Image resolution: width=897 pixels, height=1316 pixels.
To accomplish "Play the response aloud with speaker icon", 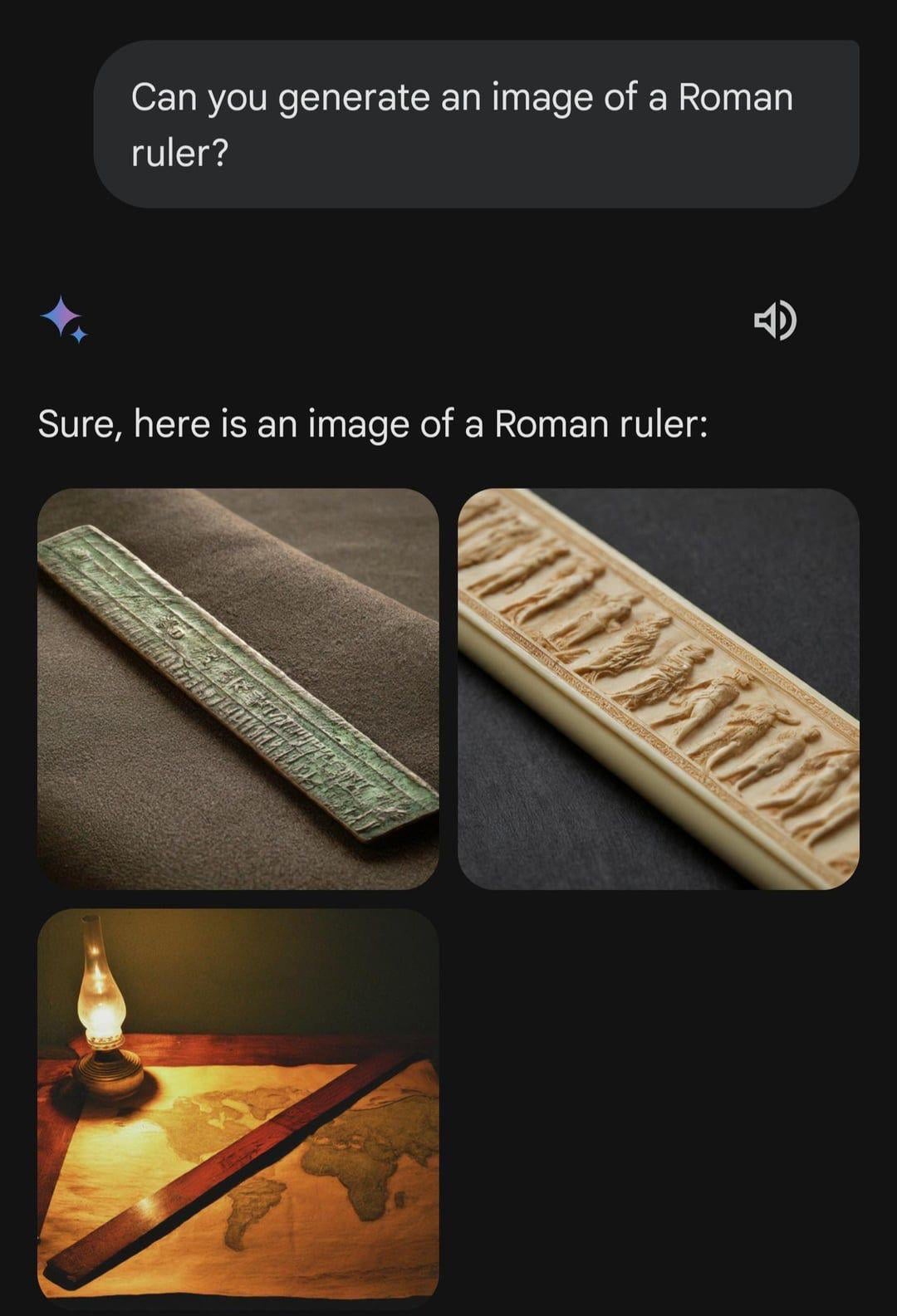I will coord(774,320).
